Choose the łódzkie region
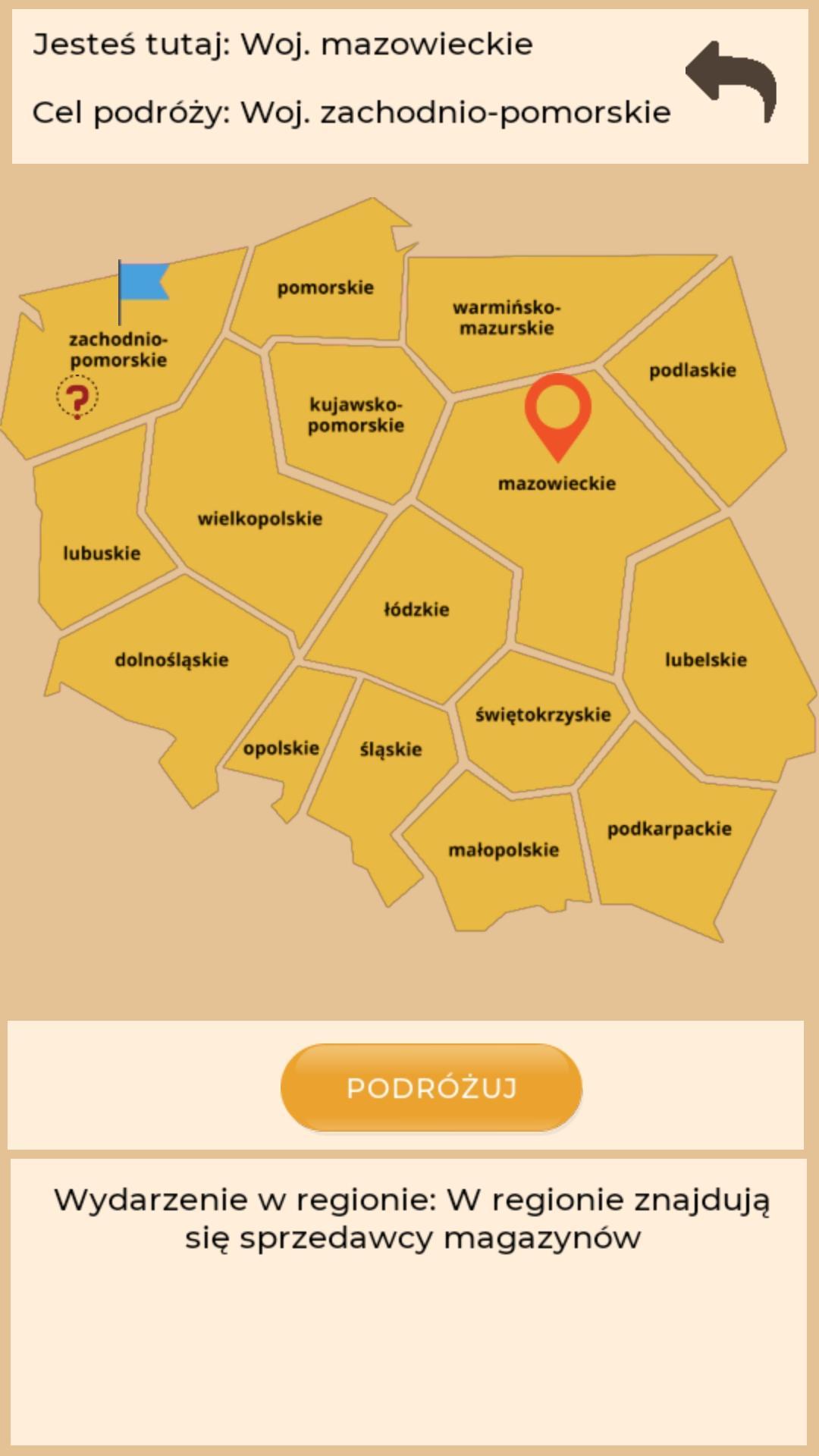819x1456 pixels. click(x=416, y=609)
